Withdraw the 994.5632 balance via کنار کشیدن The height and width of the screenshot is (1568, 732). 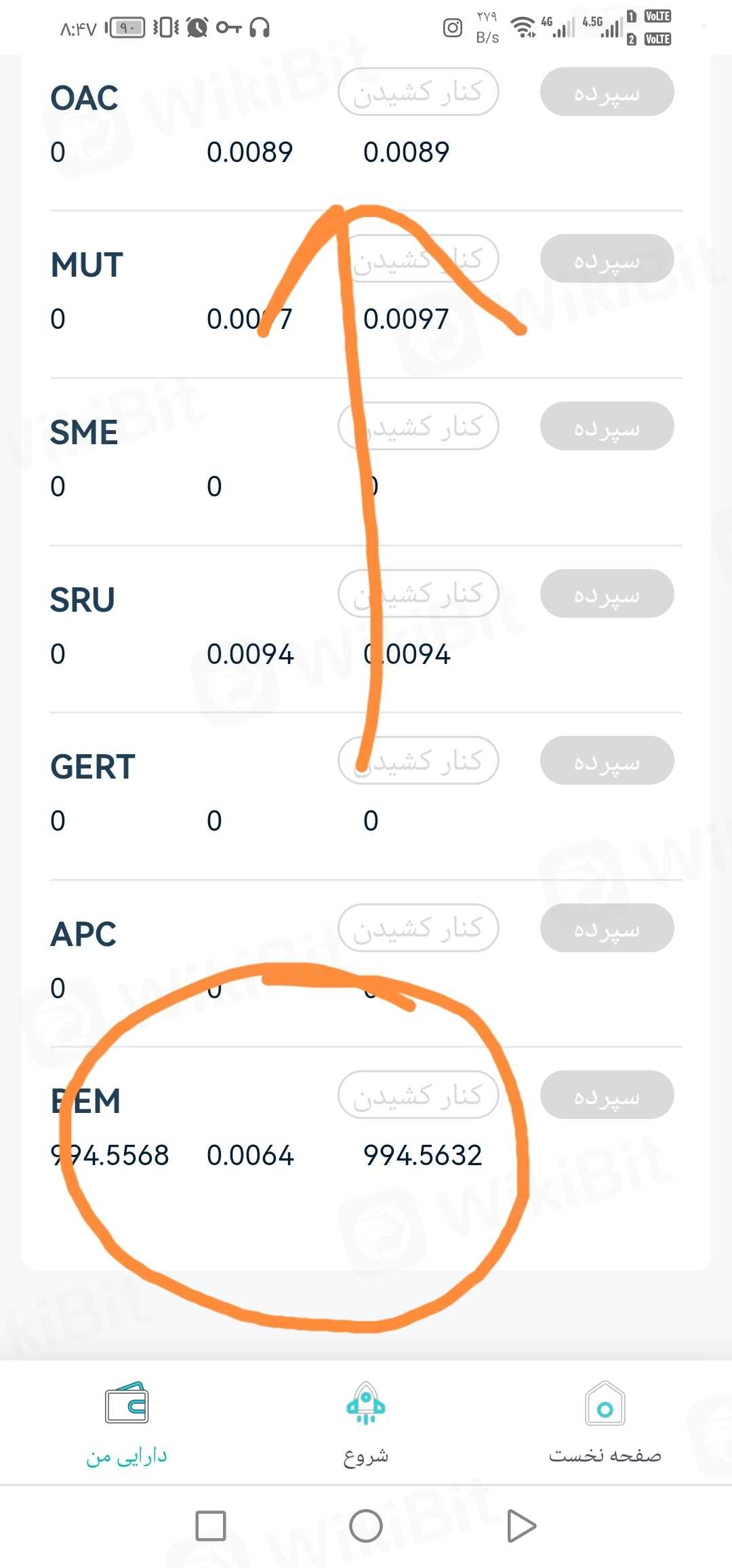click(x=418, y=1095)
